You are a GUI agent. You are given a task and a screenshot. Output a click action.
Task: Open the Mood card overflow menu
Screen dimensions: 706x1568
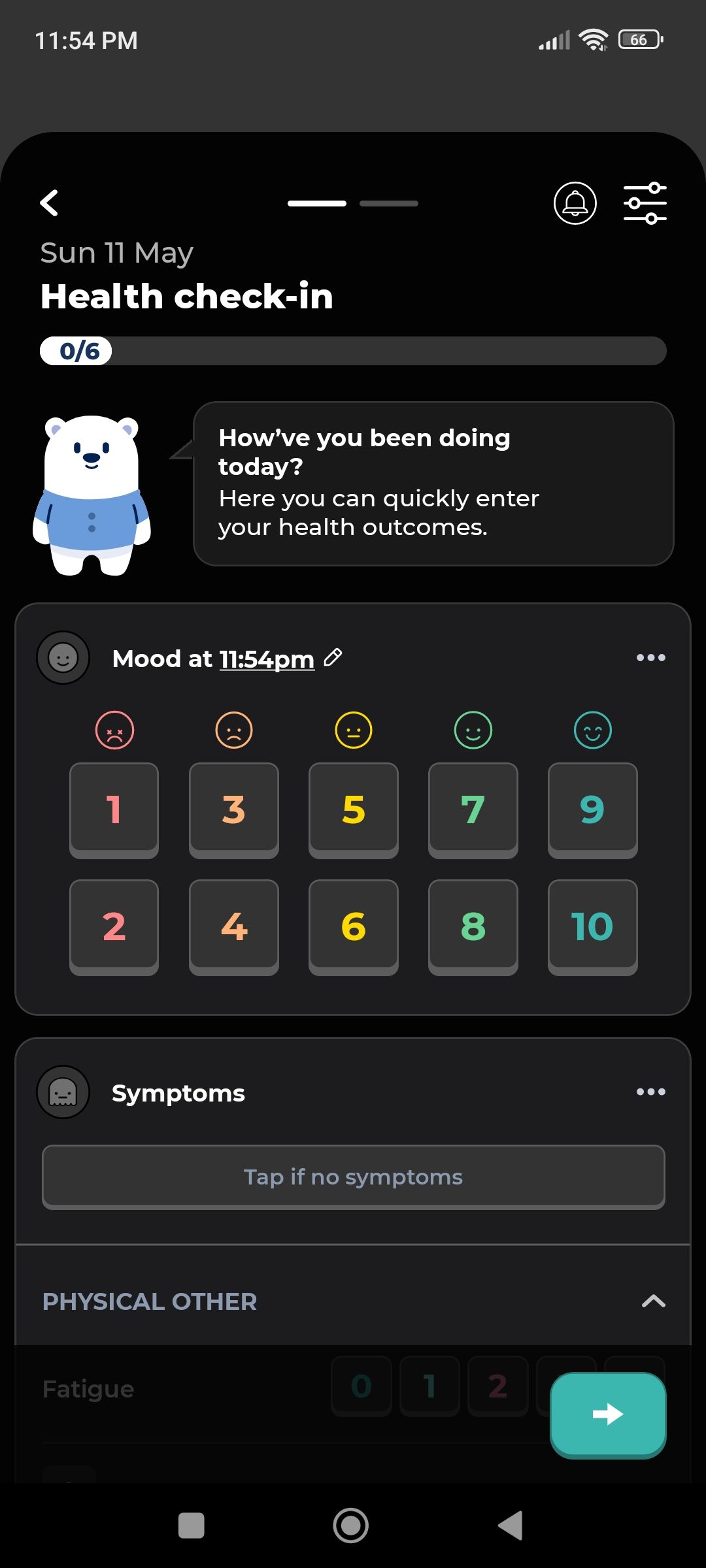coord(650,658)
